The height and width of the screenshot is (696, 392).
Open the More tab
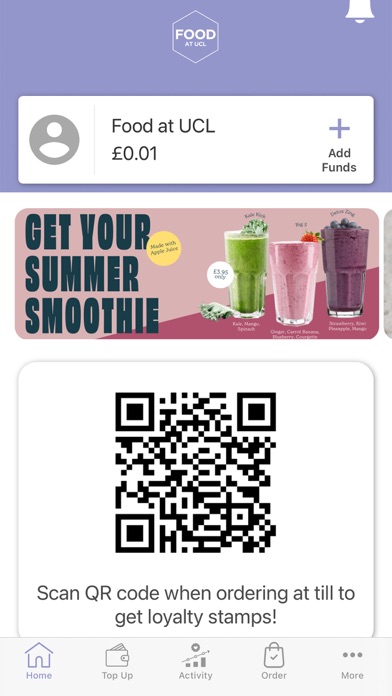(x=352, y=664)
